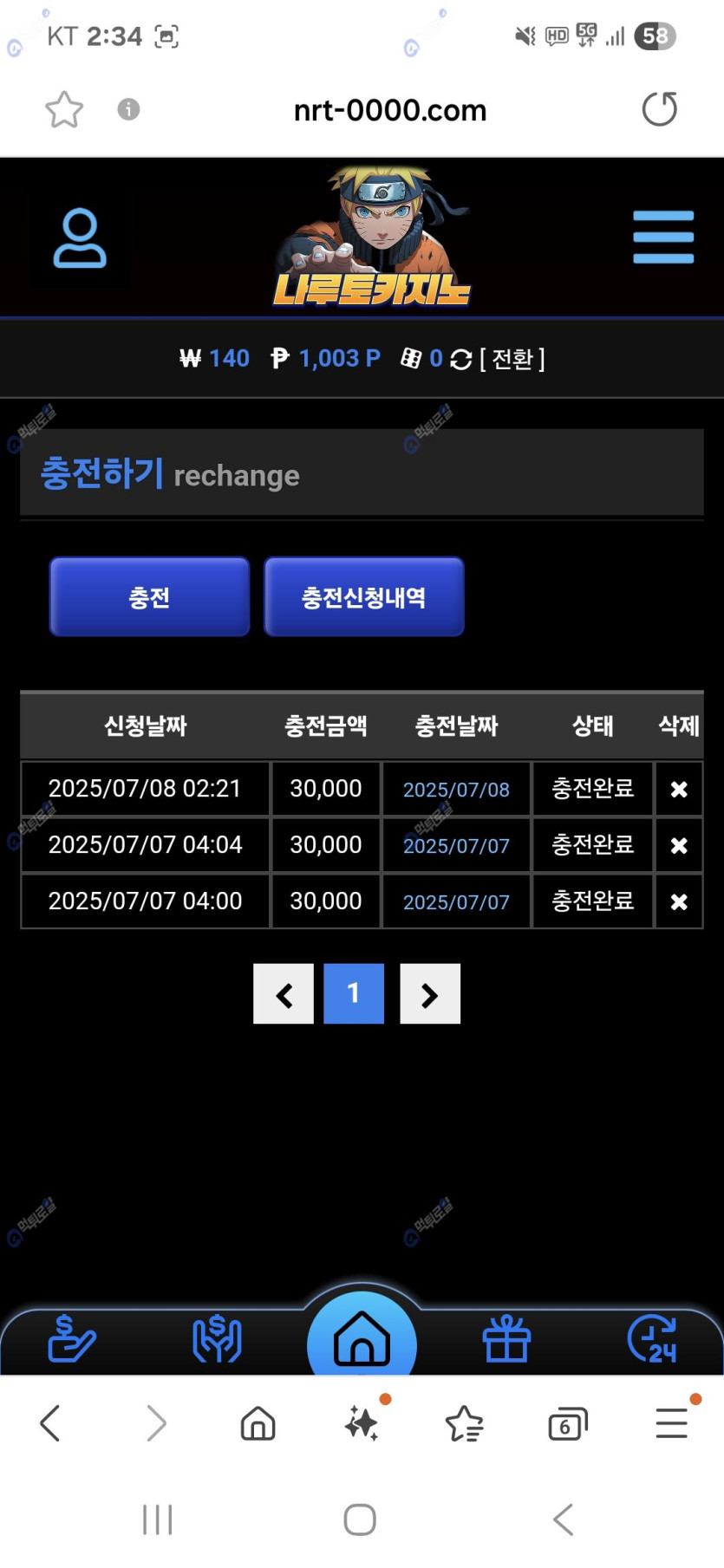Bookmark this page with the star icon
724x1568 pixels.
pos(64,110)
